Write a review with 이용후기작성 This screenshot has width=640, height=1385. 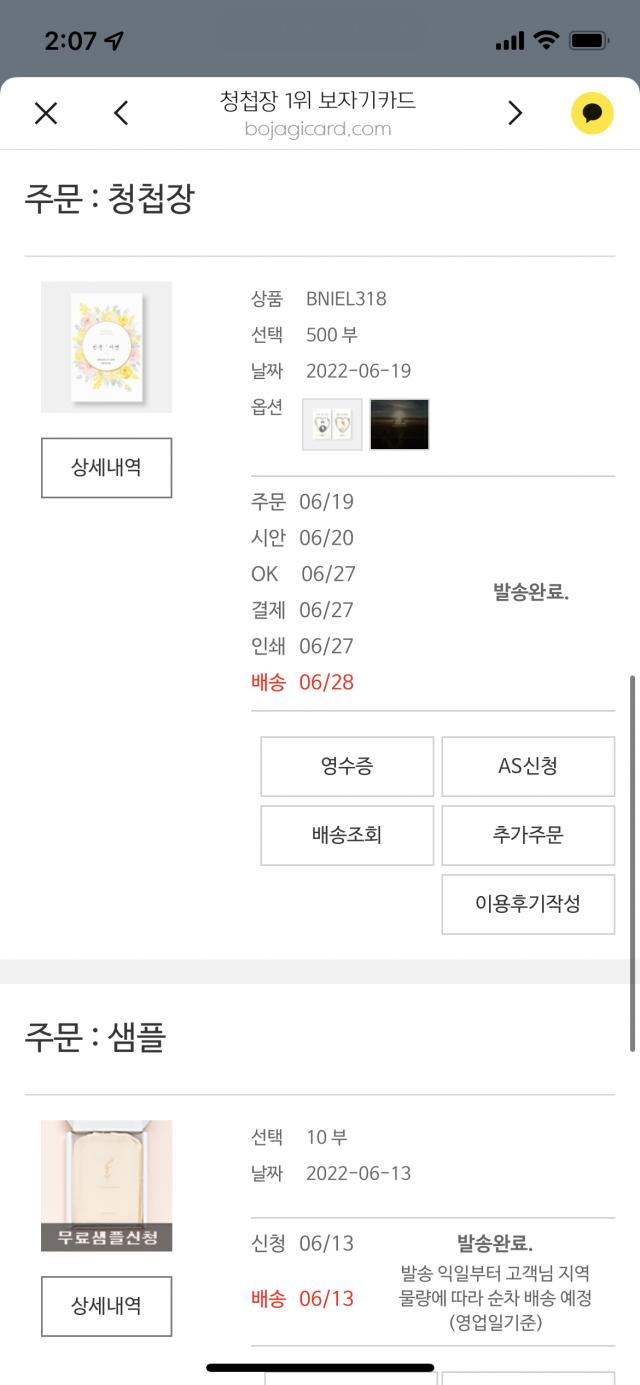(528, 904)
